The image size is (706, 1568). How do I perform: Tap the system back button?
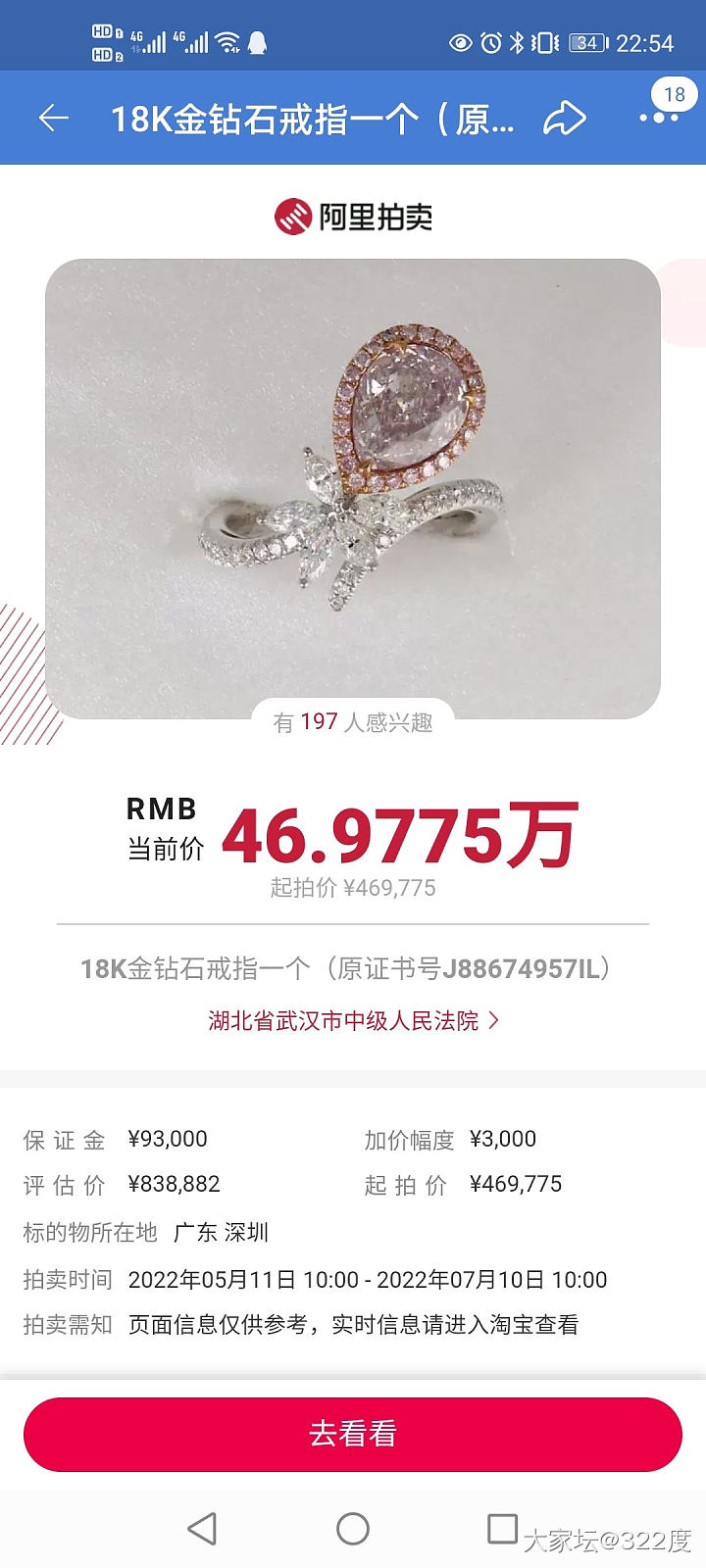[x=202, y=1528]
